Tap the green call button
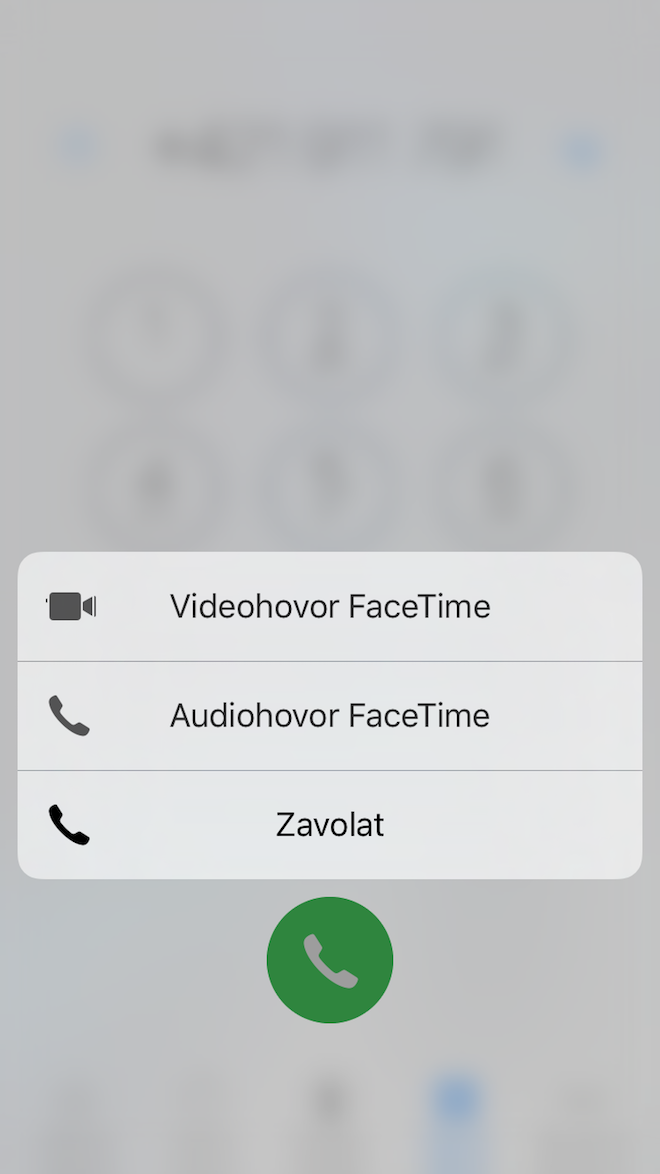The height and width of the screenshot is (1174, 660). pyautogui.click(x=330, y=960)
